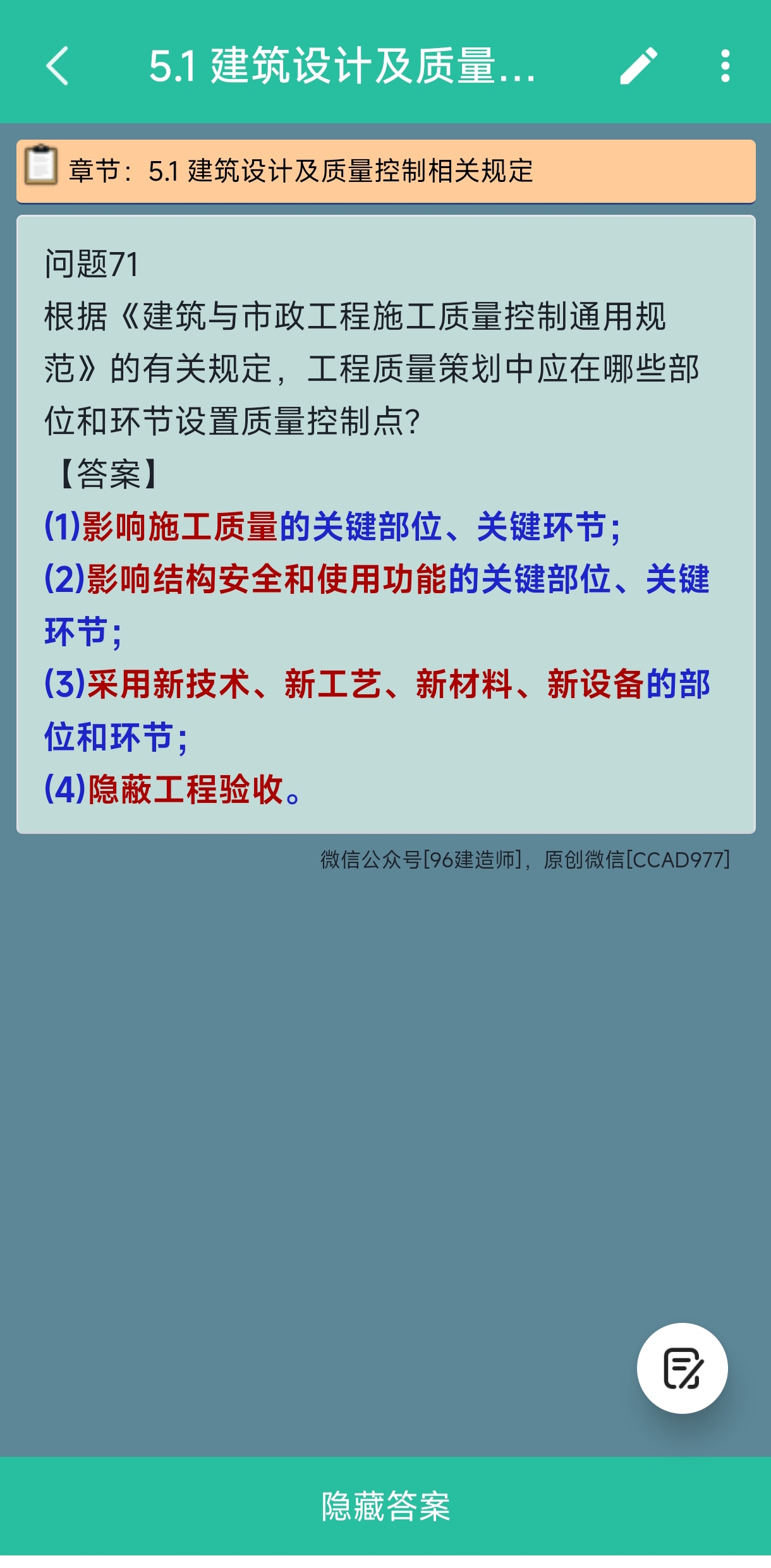The width and height of the screenshot is (771, 1568).
Task: Go back using the top-left arrow
Action: 58,66
